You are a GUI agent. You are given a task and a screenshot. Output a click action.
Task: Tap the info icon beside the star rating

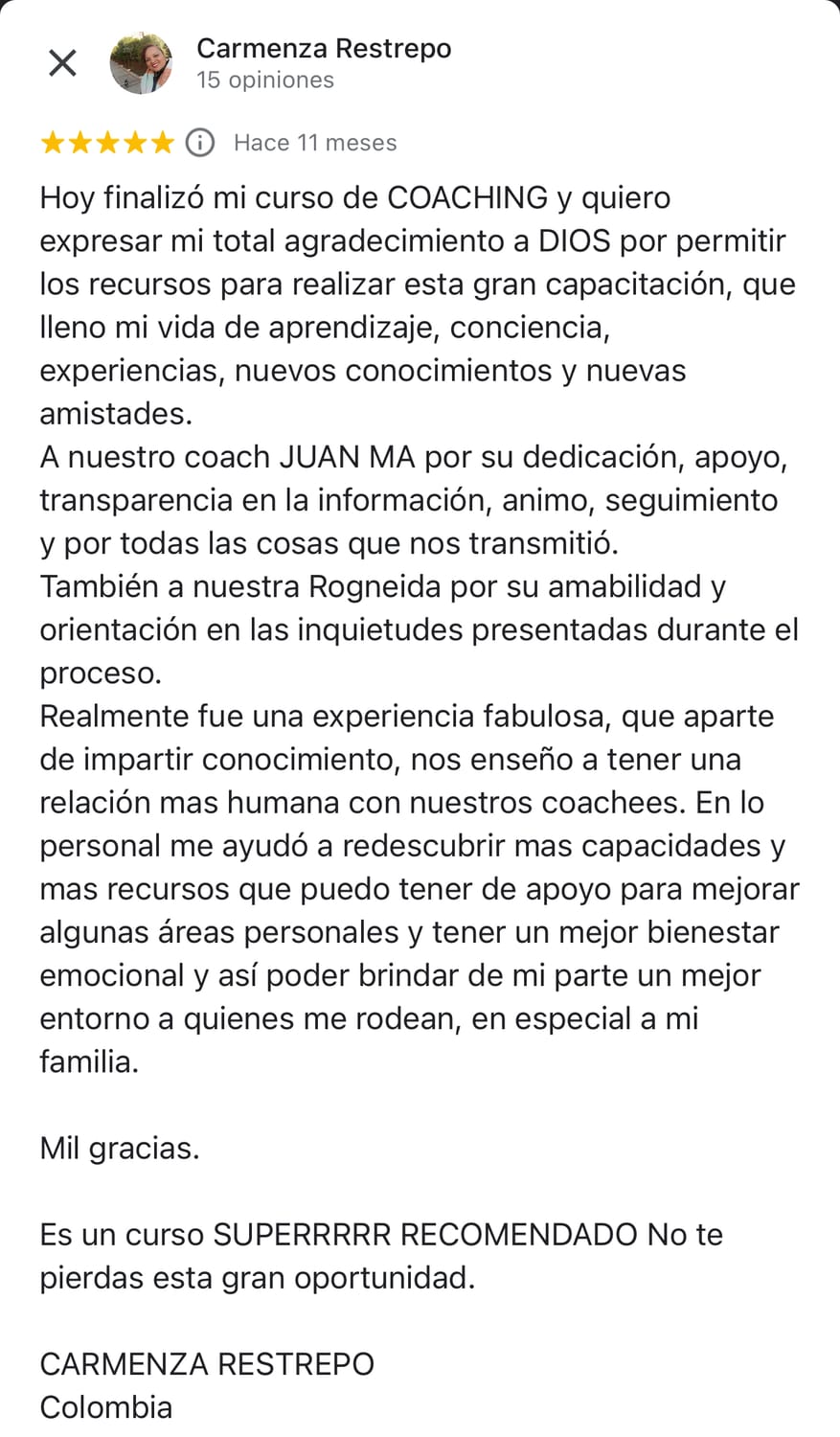[x=199, y=143]
